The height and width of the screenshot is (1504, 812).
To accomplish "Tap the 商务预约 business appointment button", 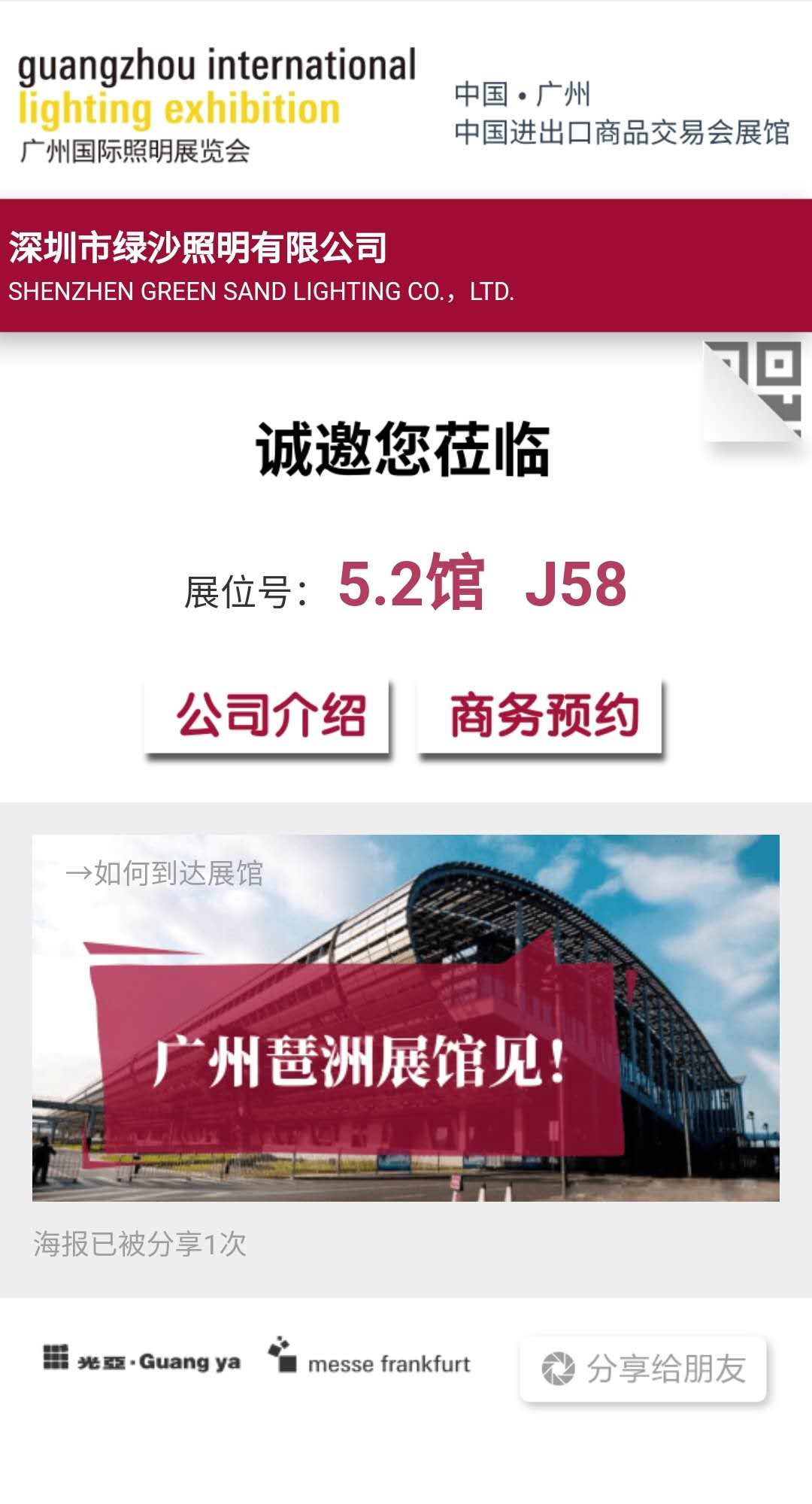I will coord(541,715).
